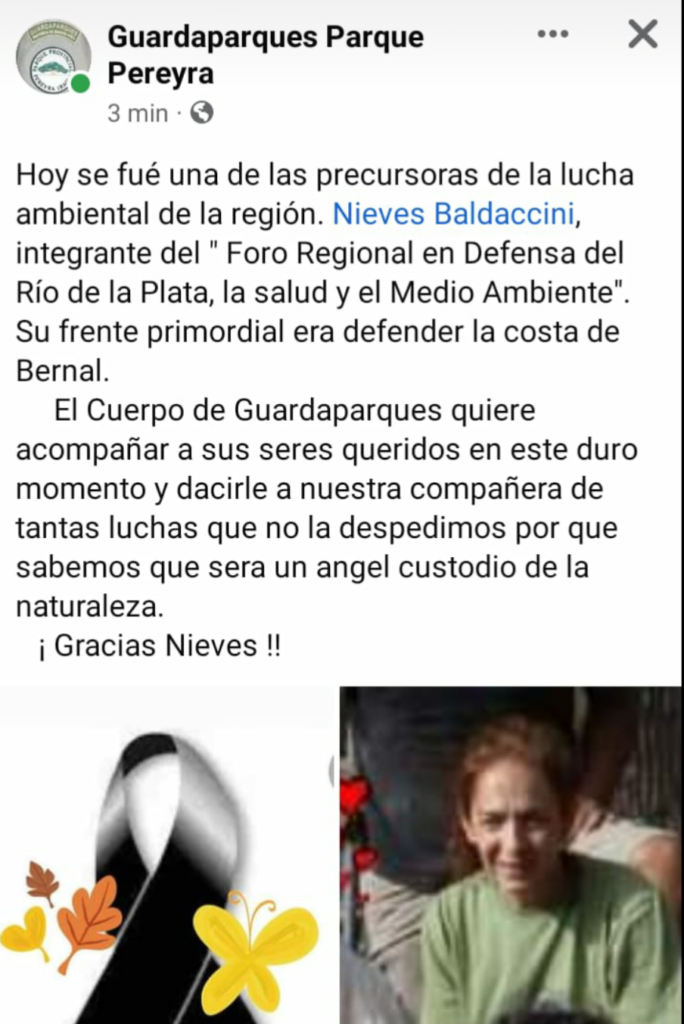View the photo of the woman in green

click(511, 855)
